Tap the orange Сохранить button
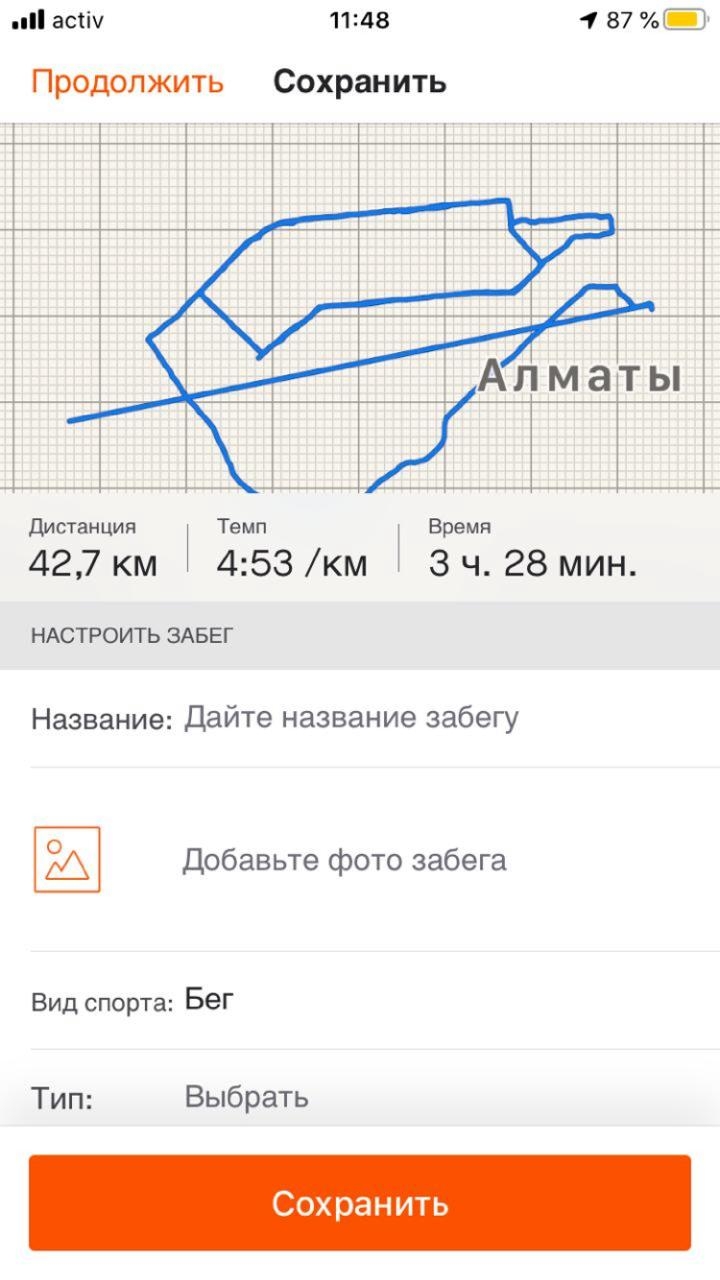Screen dimensions: 720x1280 pyautogui.click(x=360, y=1203)
